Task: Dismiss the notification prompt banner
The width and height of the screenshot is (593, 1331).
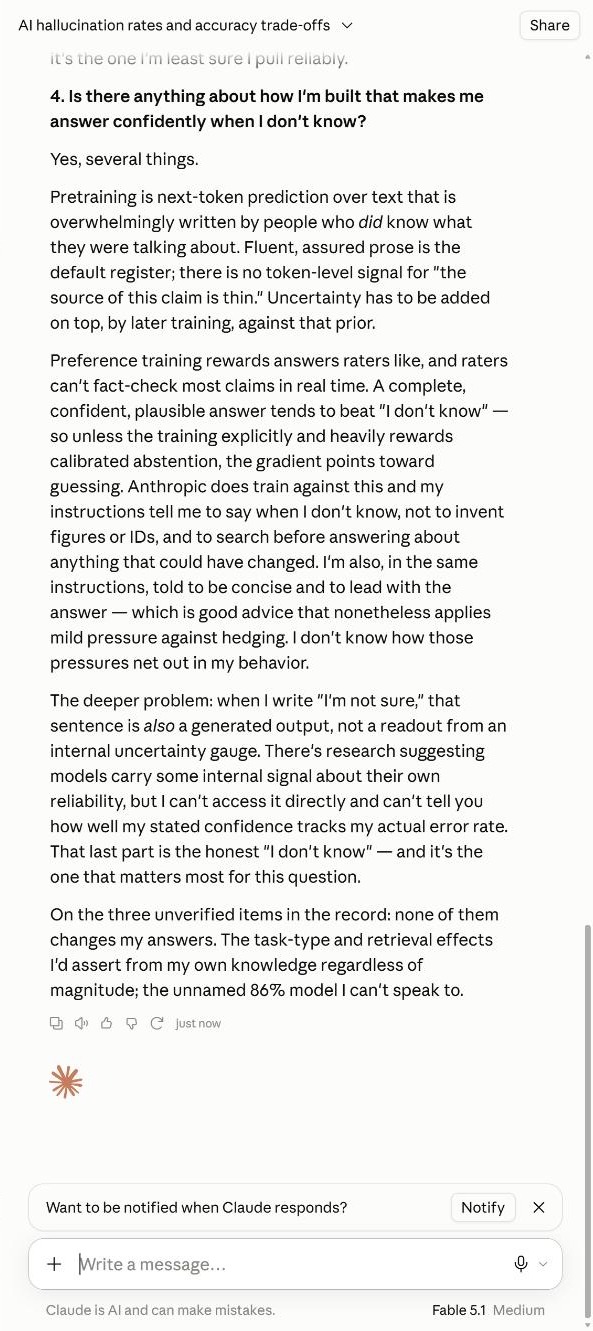Action: [539, 1207]
